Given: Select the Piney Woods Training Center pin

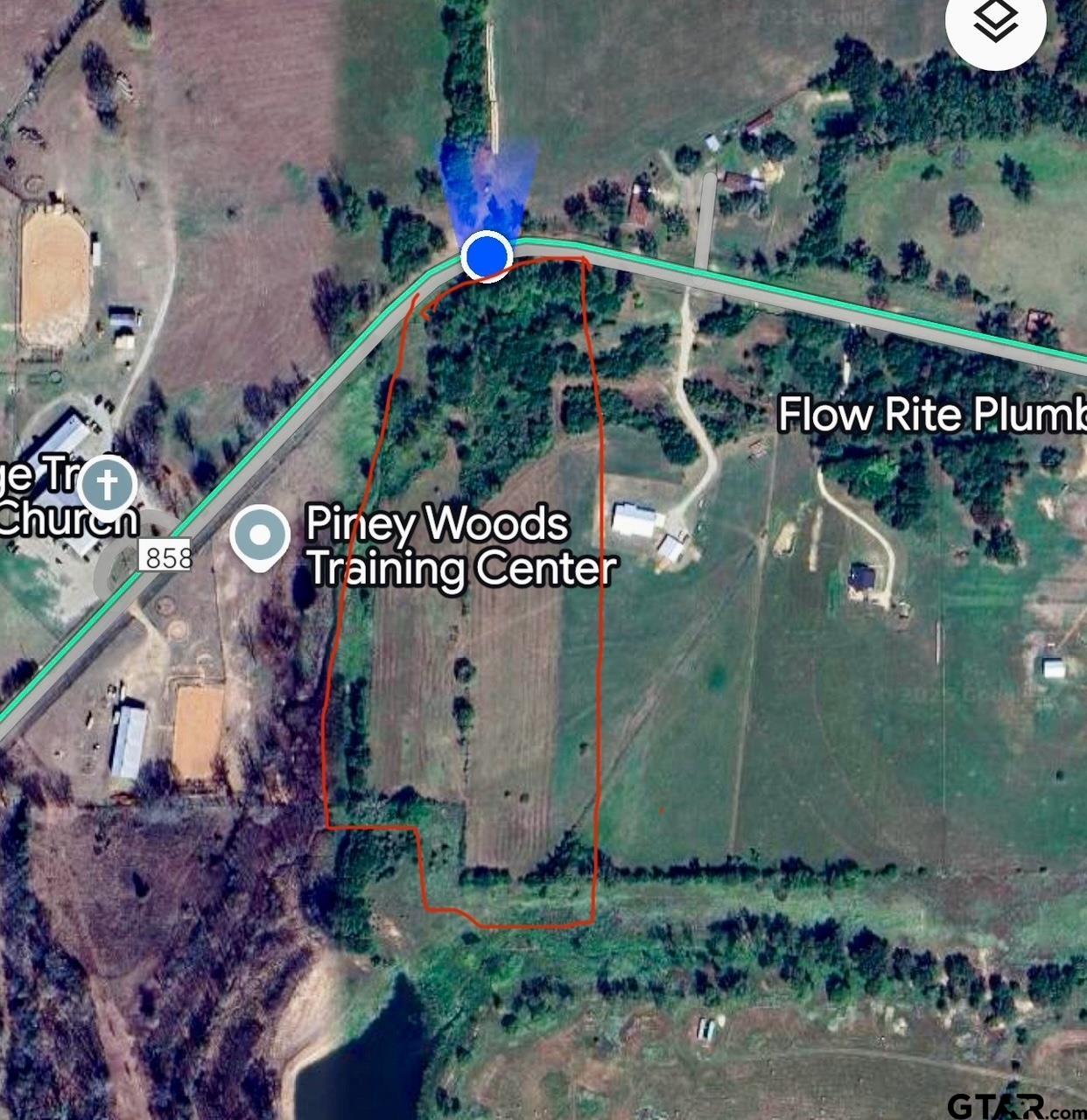Looking at the screenshot, I should (x=260, y=538).
